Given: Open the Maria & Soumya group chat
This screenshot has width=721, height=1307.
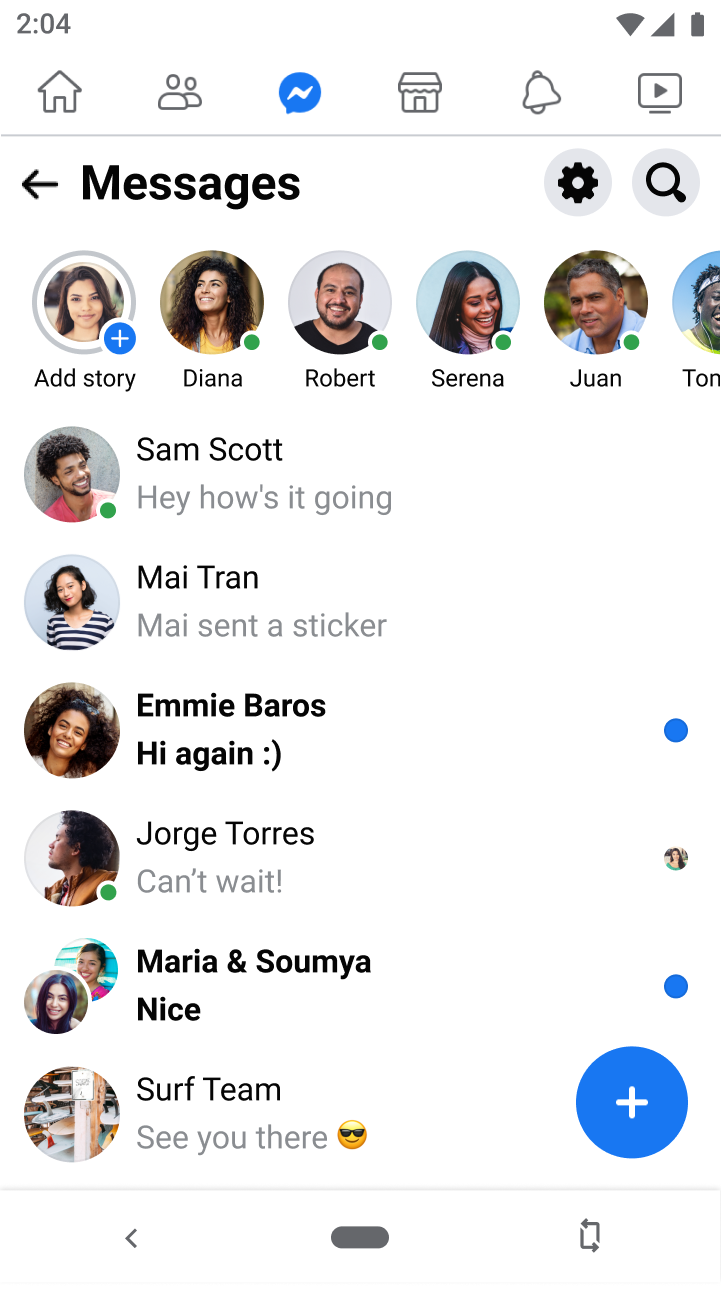Looking at the screenshot, I should 360,986.
